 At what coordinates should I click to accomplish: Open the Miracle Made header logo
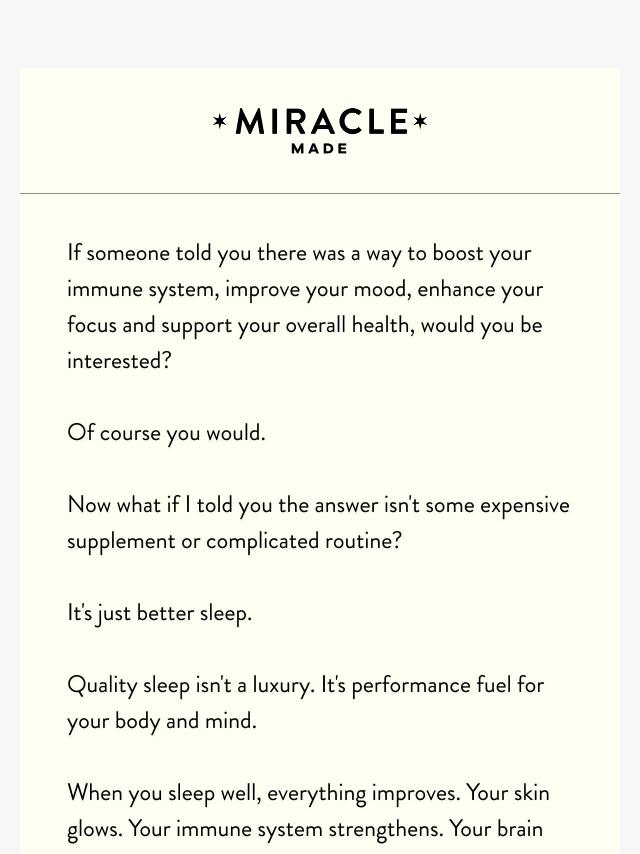click(x=320, y=130)
